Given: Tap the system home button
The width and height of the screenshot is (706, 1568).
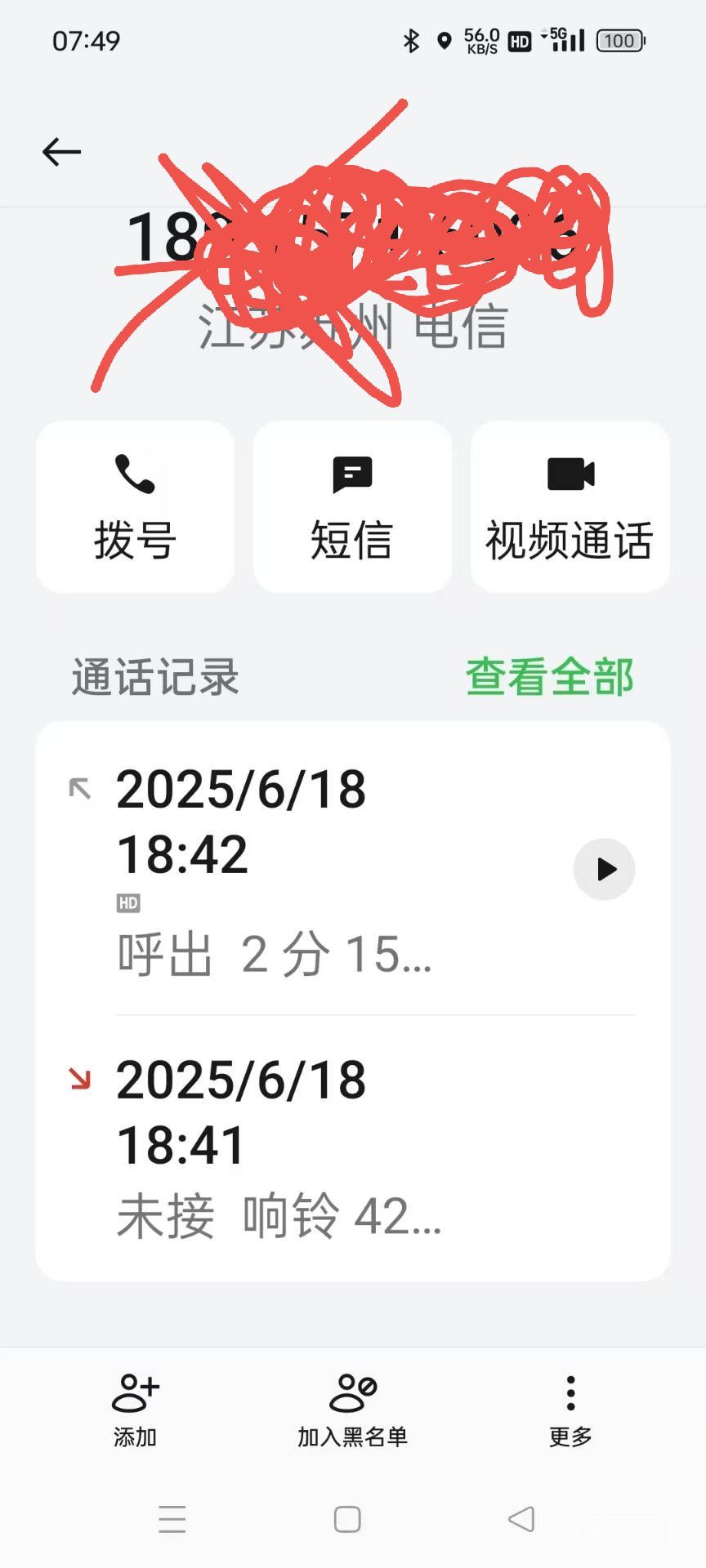Looking at the screenshot, I should click(x=347, y=1519).
